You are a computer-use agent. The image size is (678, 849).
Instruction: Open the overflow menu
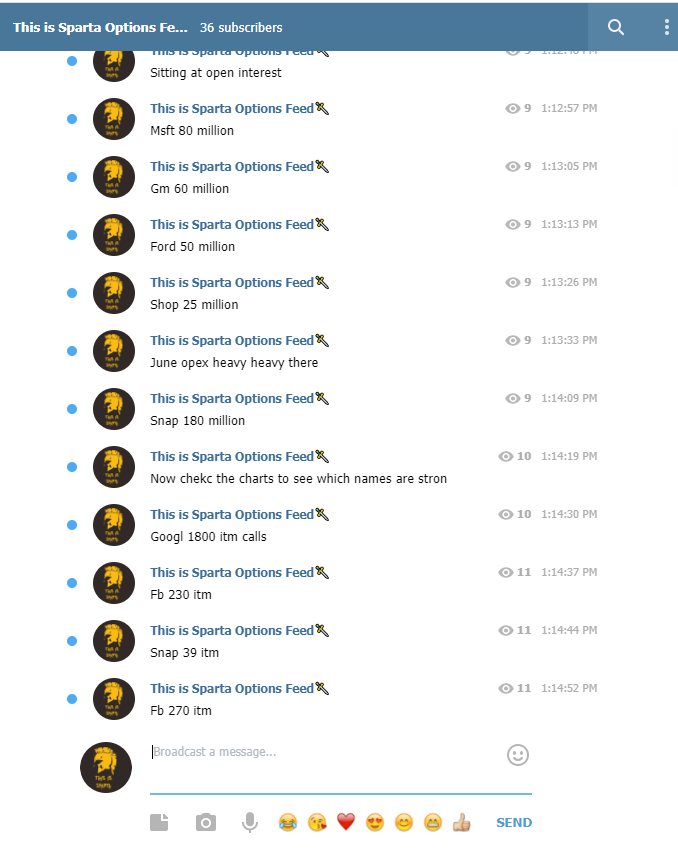(667, 27)
